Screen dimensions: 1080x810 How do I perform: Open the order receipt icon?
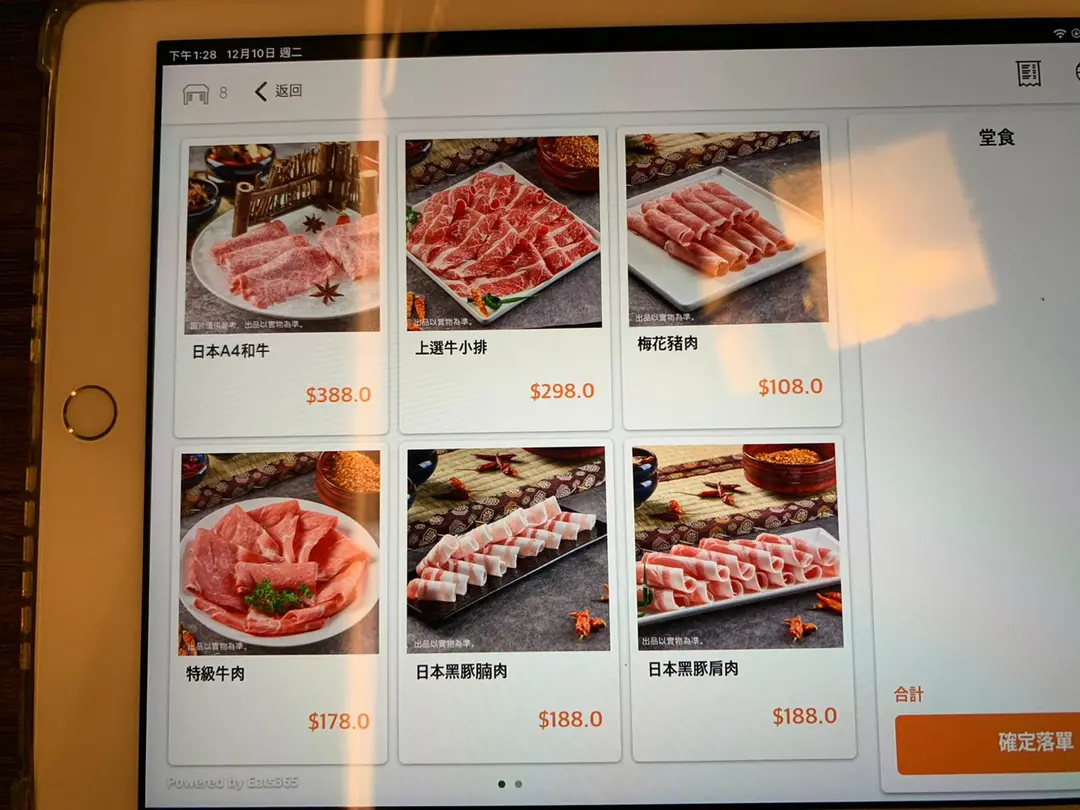(1028, 73)
